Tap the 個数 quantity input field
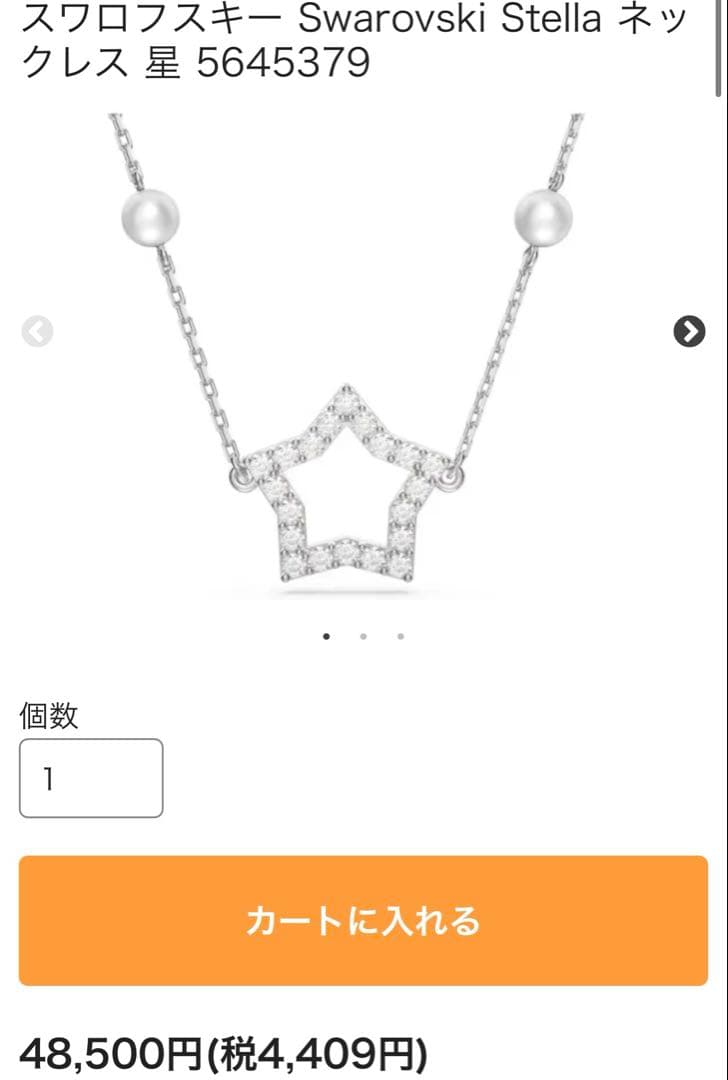The height and width of the screenshot is (1080, 728). coord(91,778)
